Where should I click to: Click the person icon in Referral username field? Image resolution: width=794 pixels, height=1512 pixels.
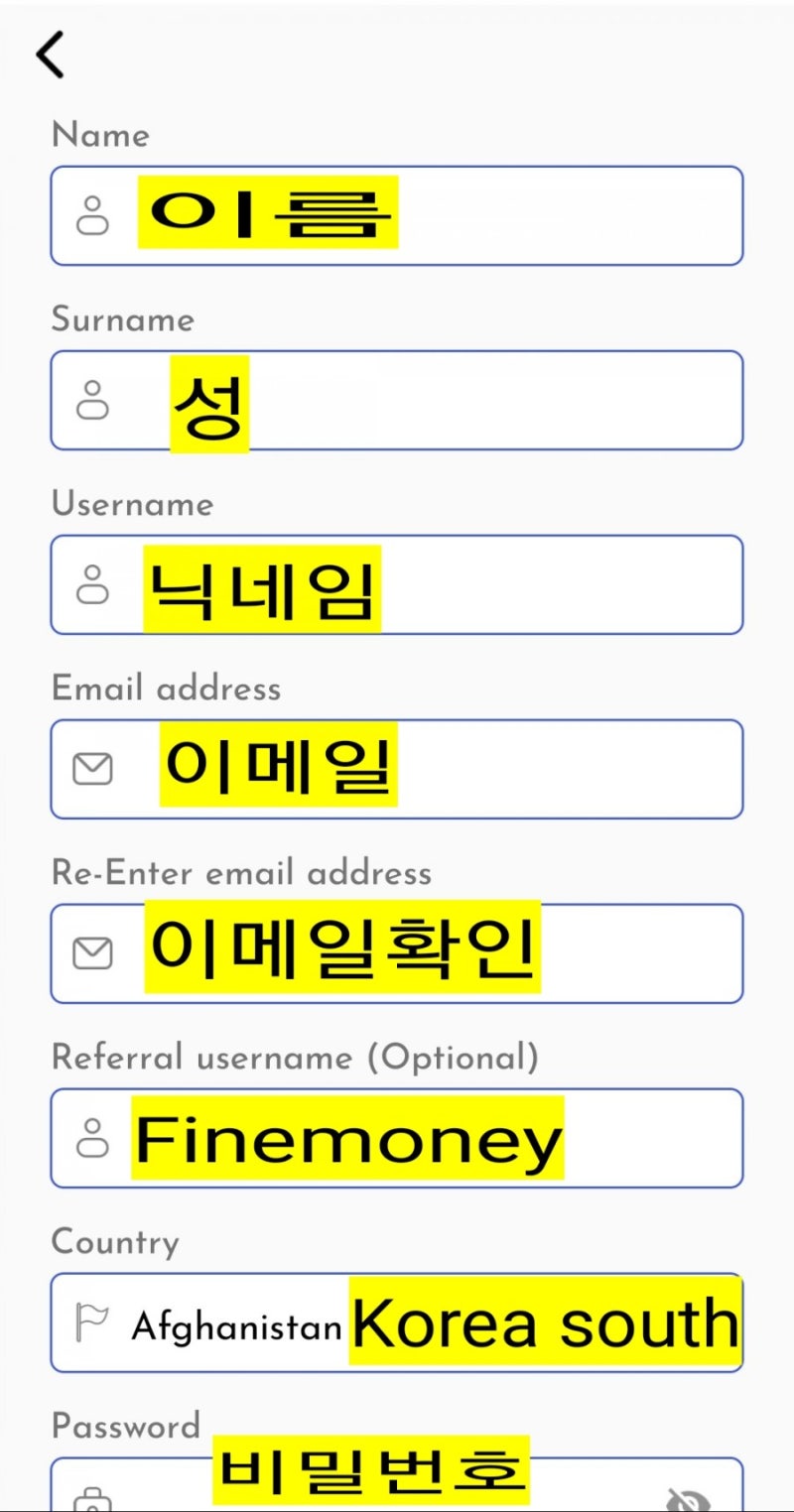coord(92,1138)
